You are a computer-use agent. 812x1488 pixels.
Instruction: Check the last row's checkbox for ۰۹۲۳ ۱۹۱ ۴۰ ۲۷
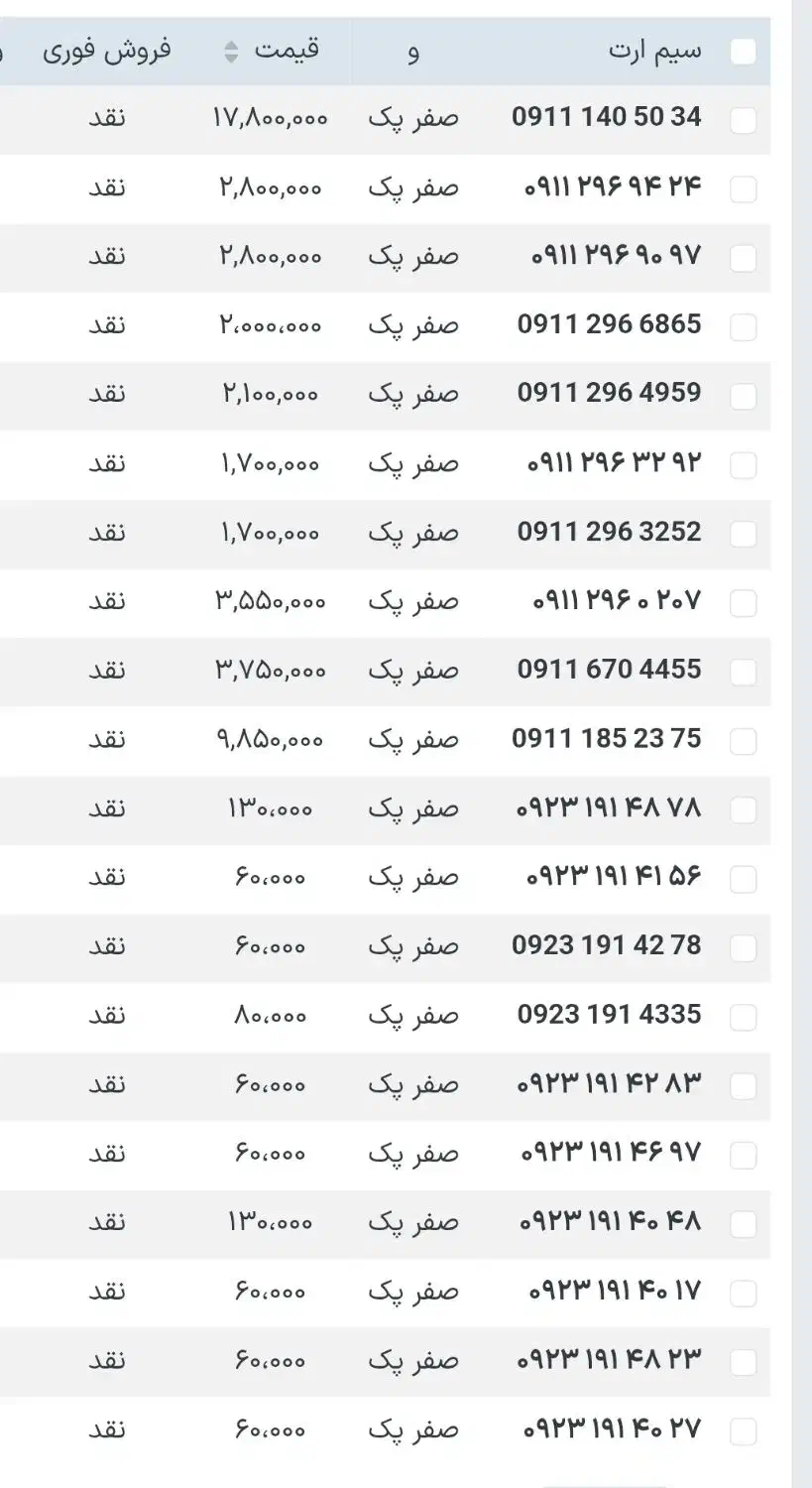point(743,1430)
